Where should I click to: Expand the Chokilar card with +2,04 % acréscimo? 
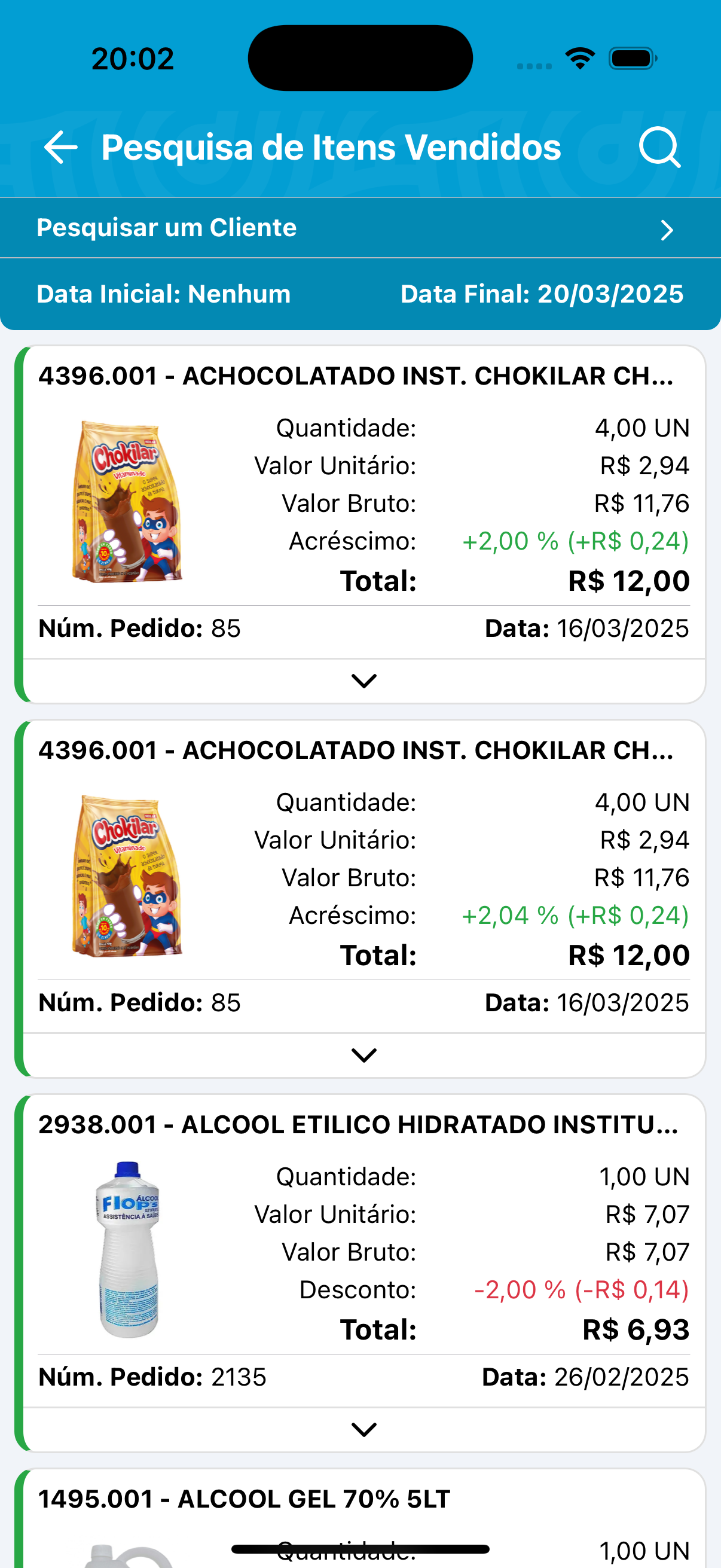(x=364, y=1055)
